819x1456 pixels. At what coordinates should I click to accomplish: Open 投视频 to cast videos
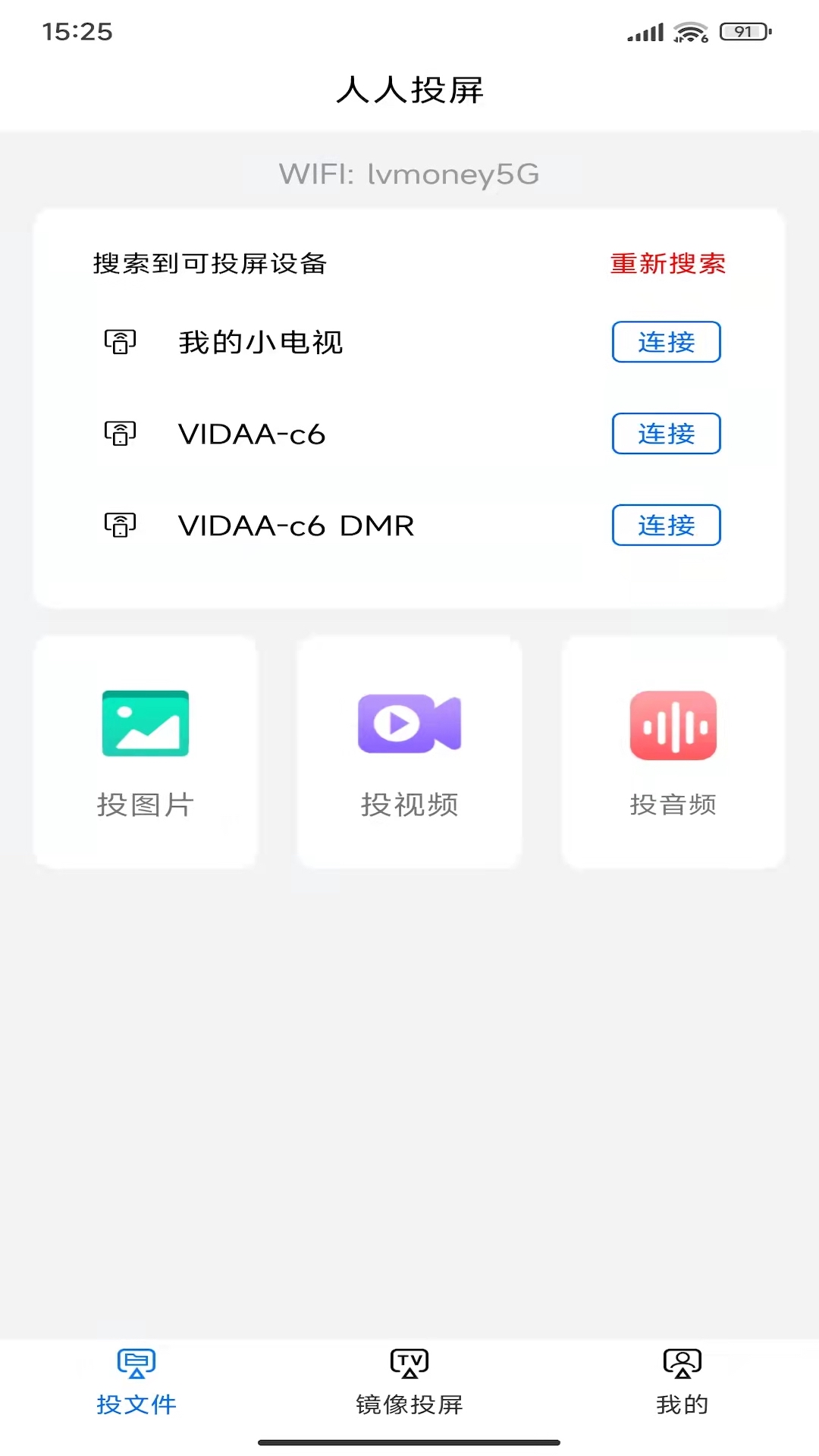[409, 752]
